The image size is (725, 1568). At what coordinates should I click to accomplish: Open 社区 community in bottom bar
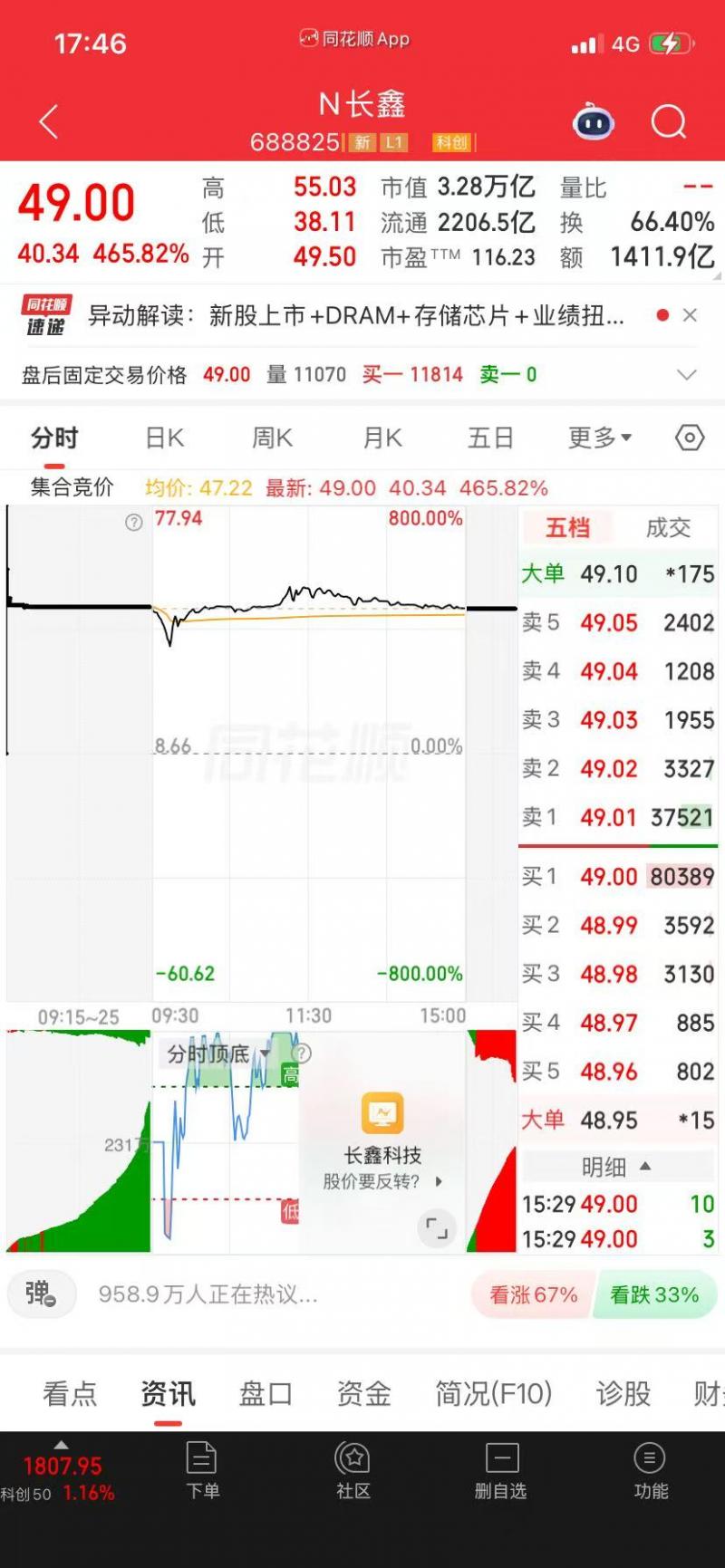point(353,1471)
